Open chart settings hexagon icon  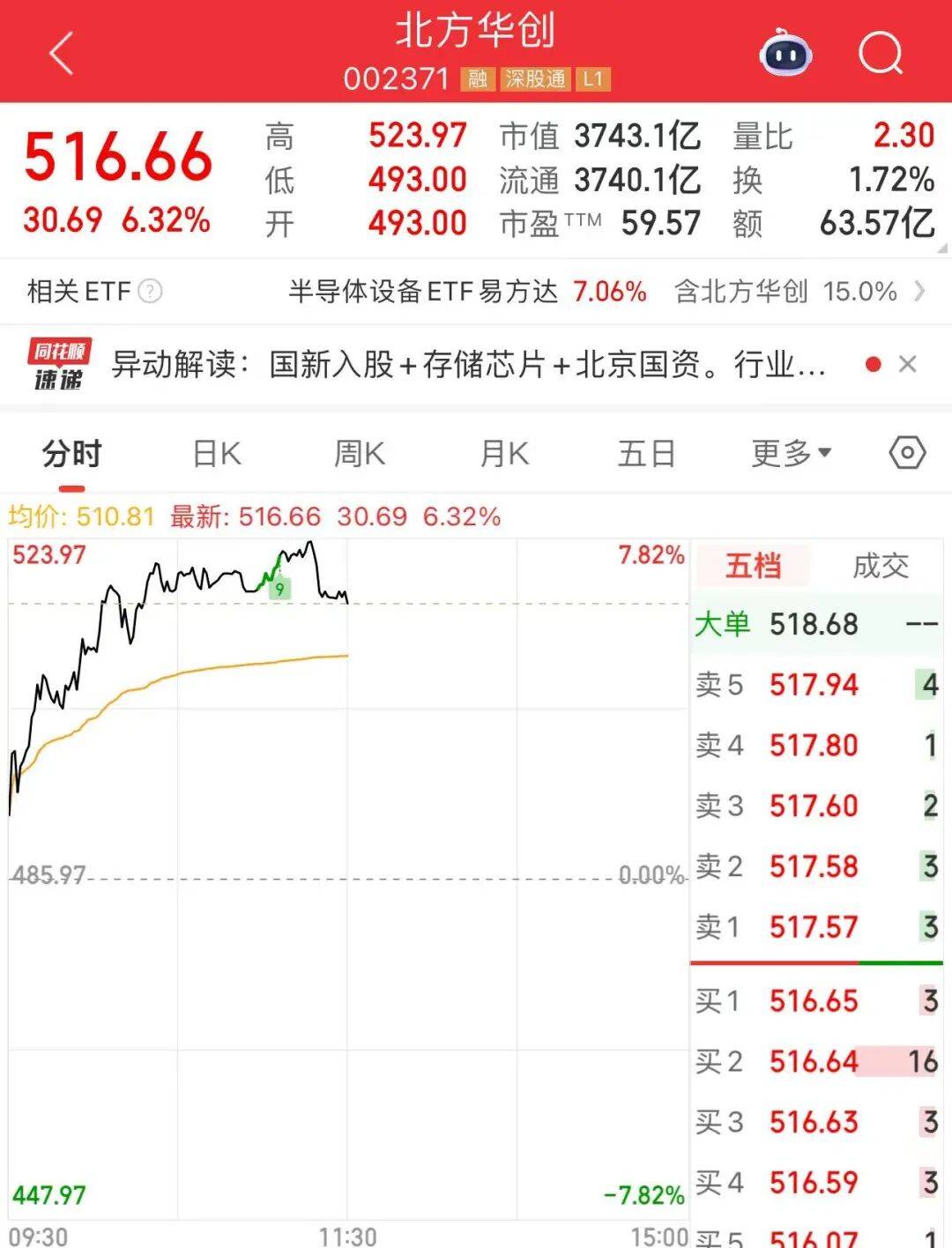[x=907, y=454]
